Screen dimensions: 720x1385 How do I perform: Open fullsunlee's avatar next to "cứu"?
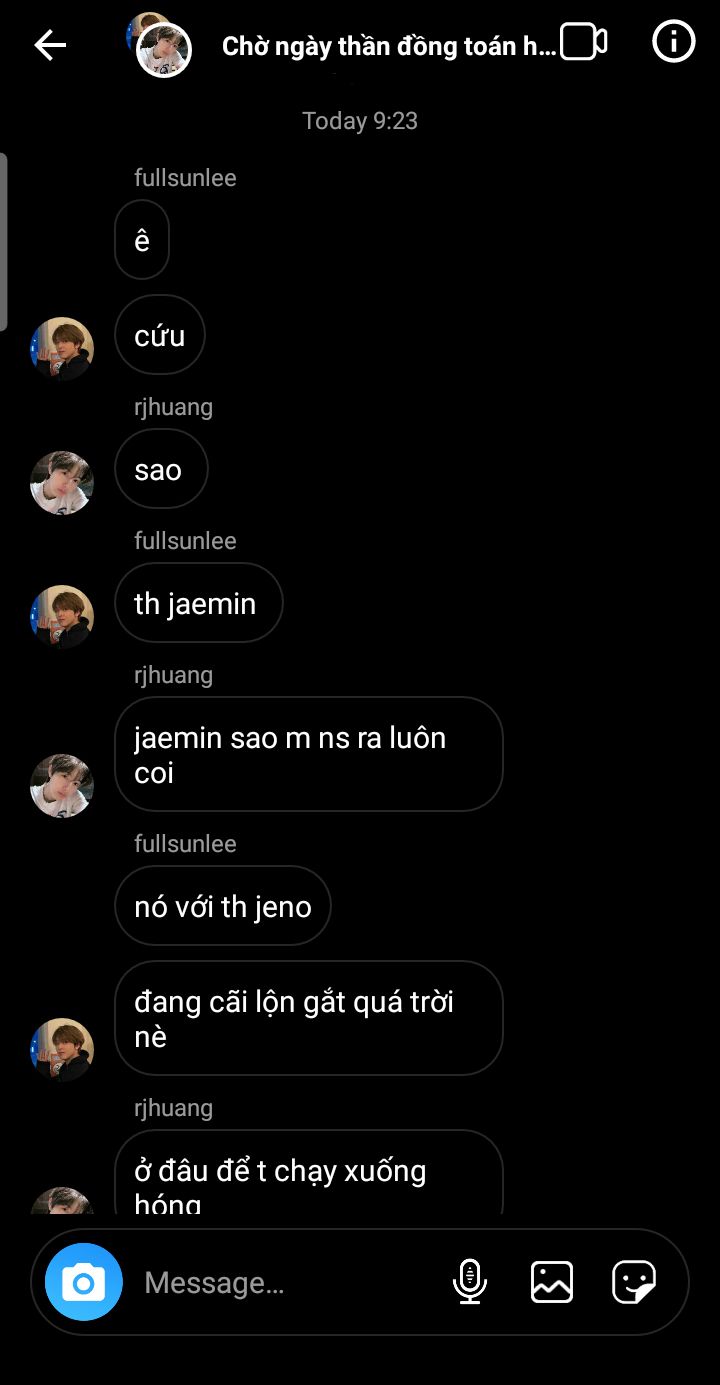[62, 349]
